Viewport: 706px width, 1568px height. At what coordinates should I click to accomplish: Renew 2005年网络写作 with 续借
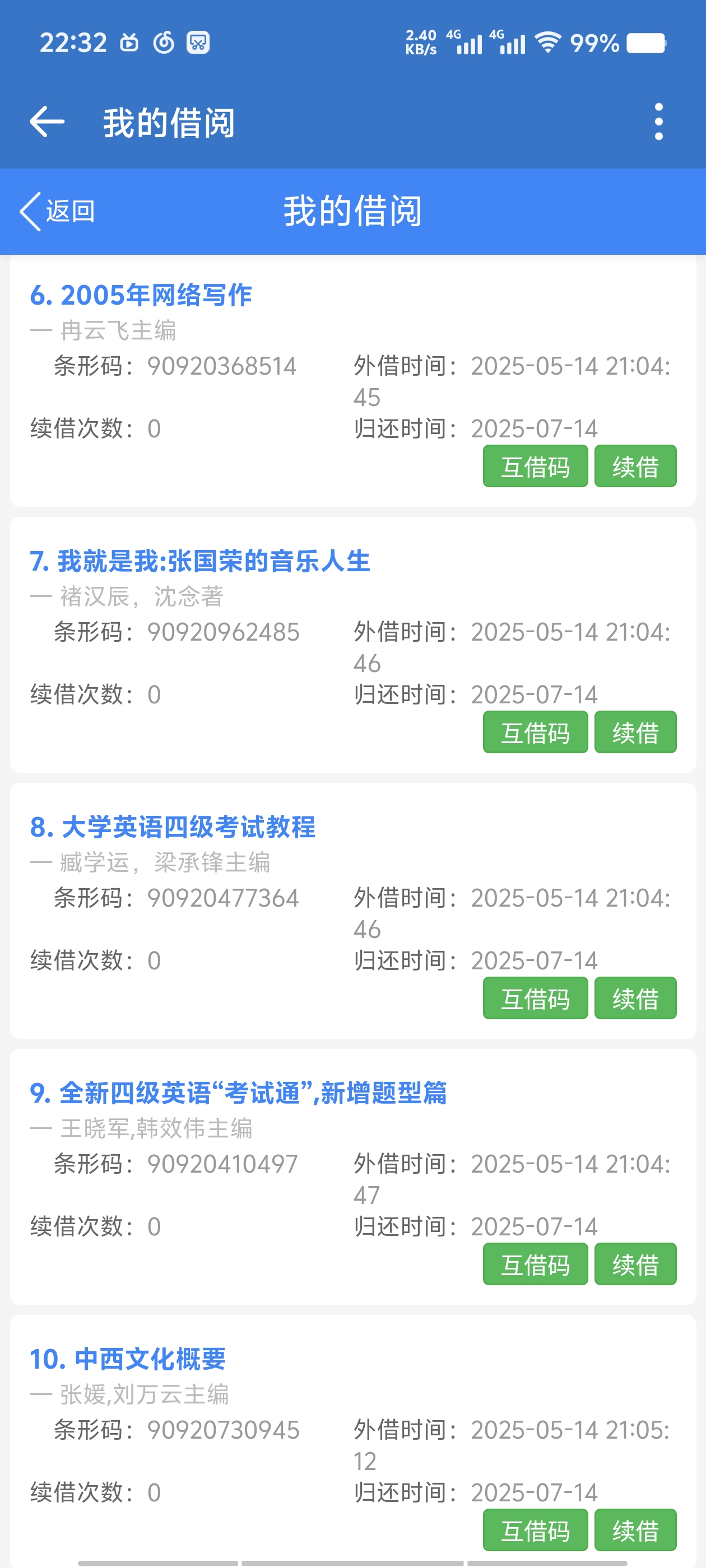pos(635,466)
